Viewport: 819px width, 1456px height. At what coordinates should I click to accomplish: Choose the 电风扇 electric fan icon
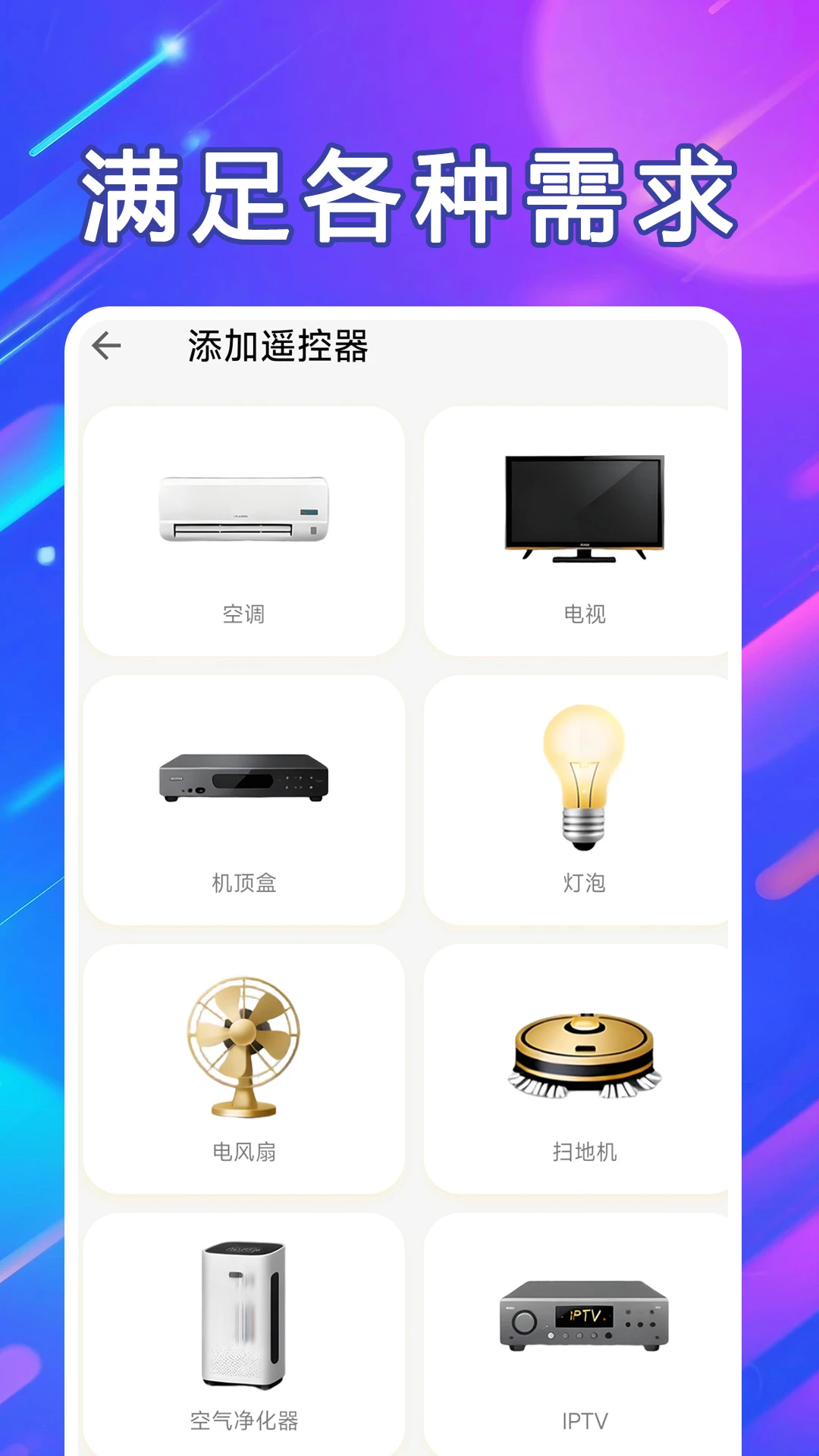(x=244, y=1054)
